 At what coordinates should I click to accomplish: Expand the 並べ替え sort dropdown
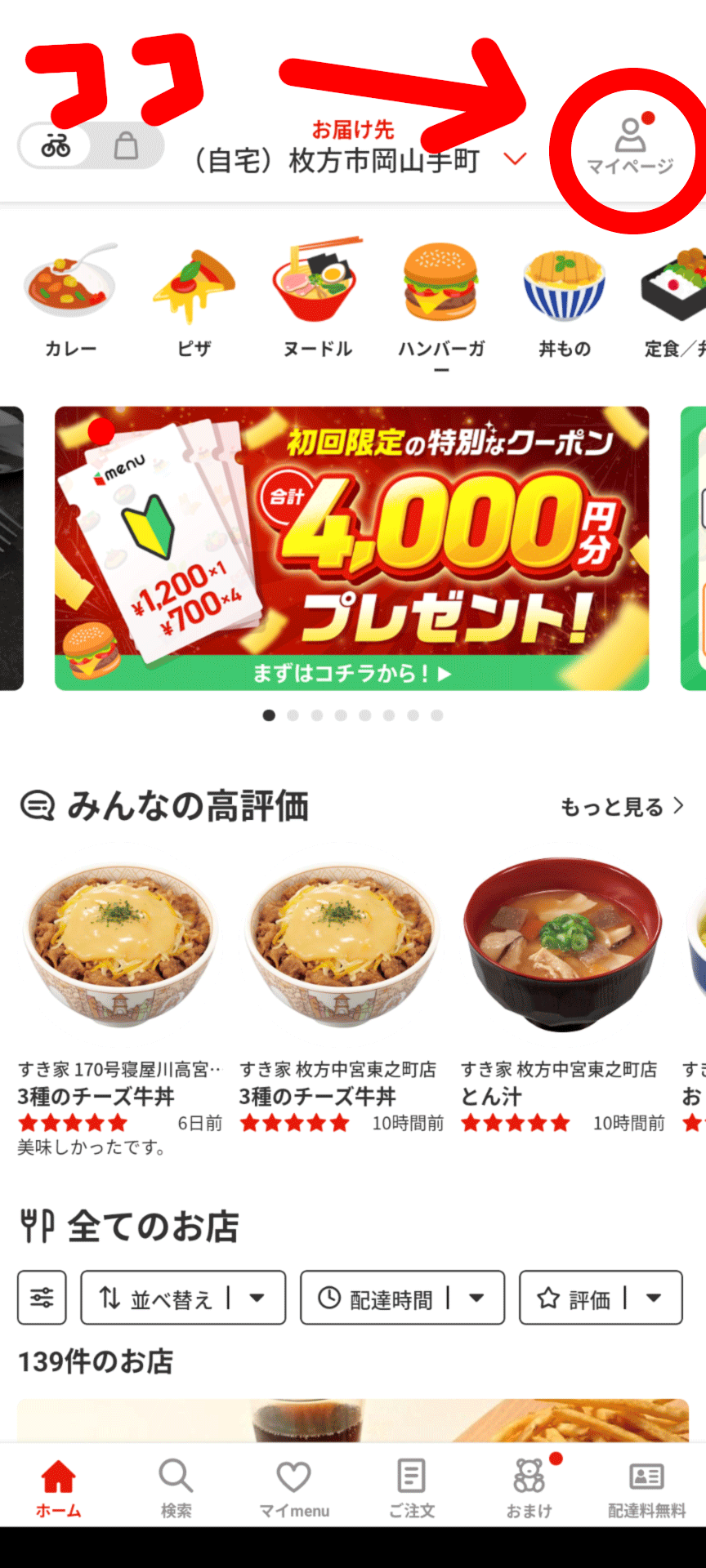pyautogui.click(x=183, y=1298)
